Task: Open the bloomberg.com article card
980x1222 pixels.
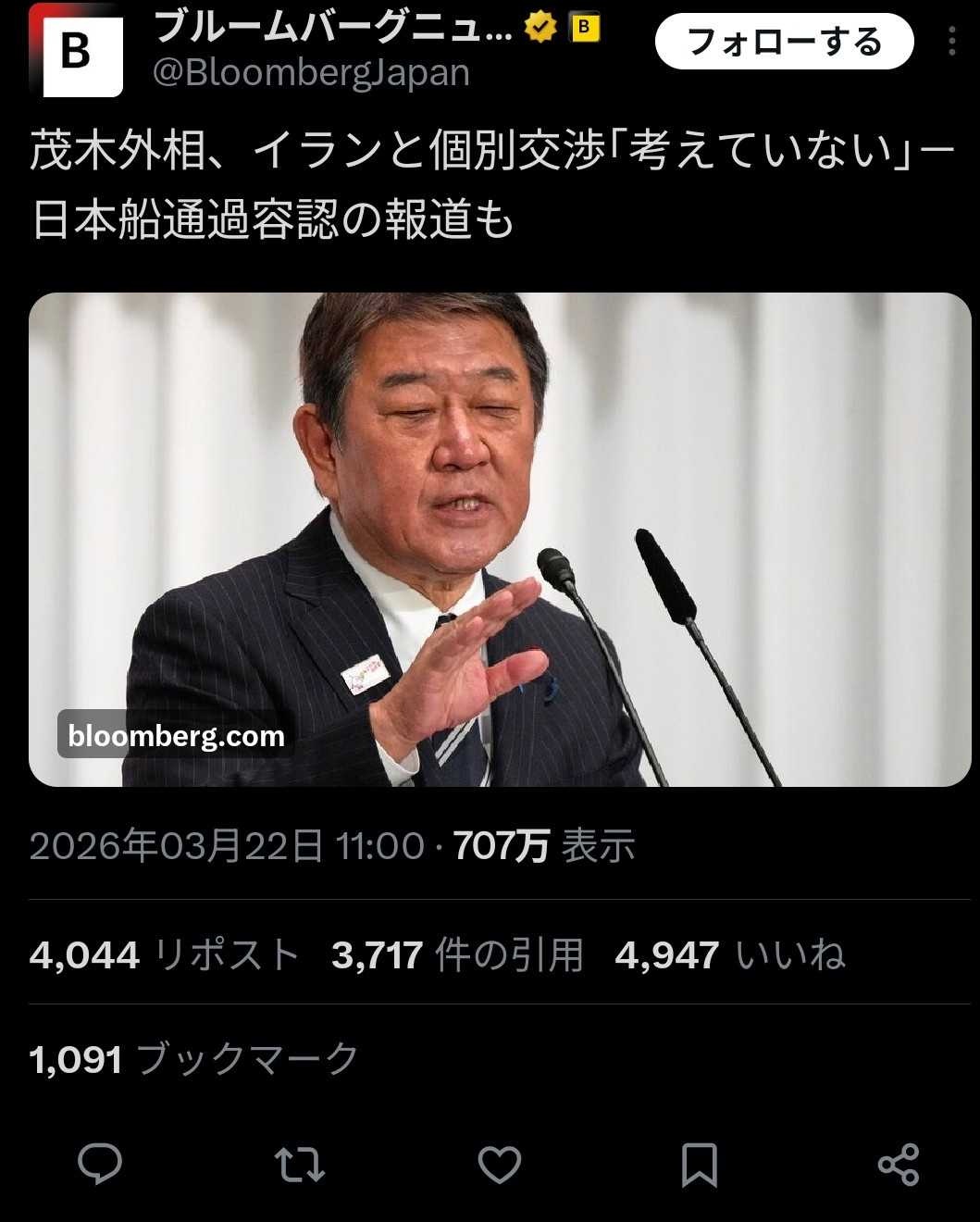Action: (x=500, y=539)
